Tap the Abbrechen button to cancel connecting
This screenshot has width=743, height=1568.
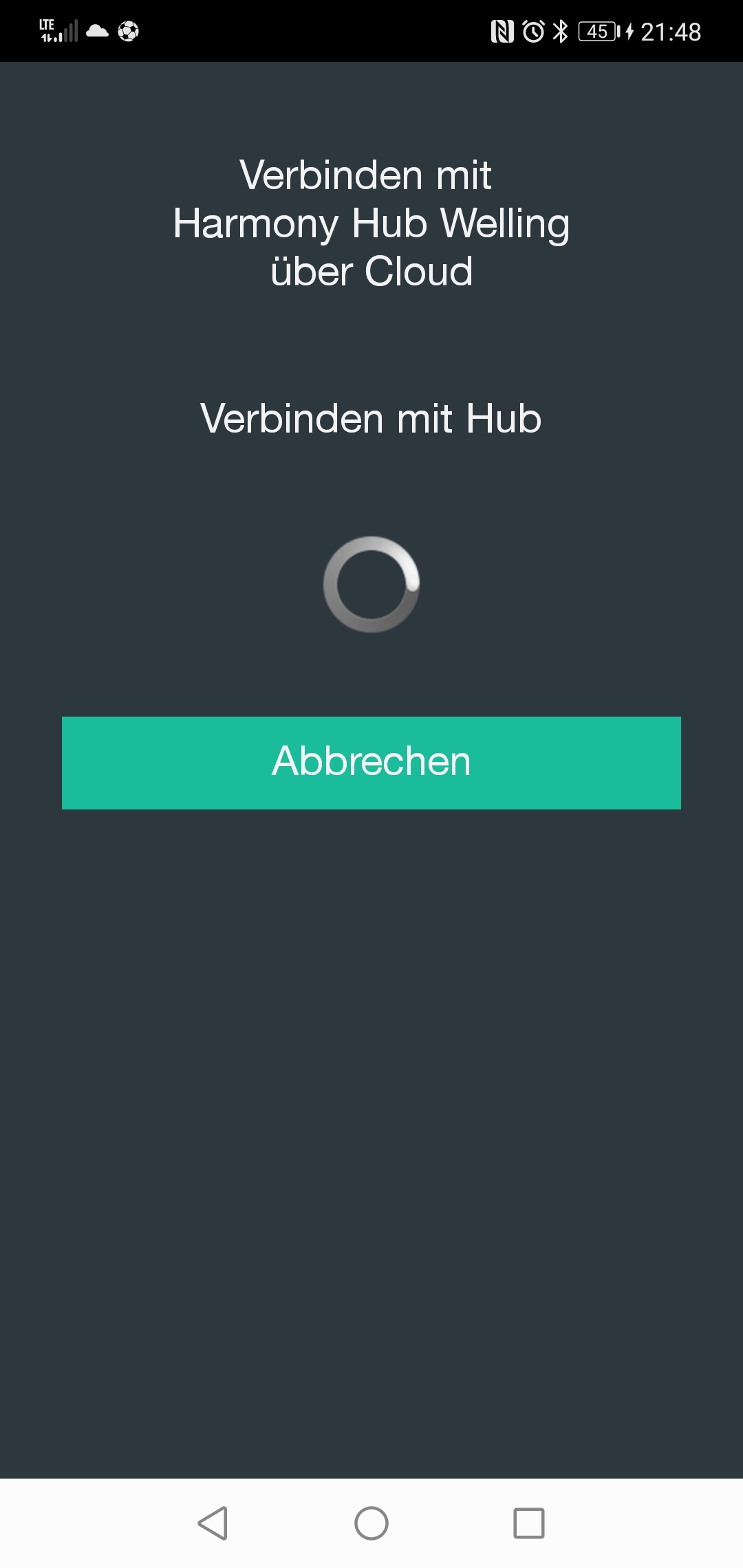371,762
